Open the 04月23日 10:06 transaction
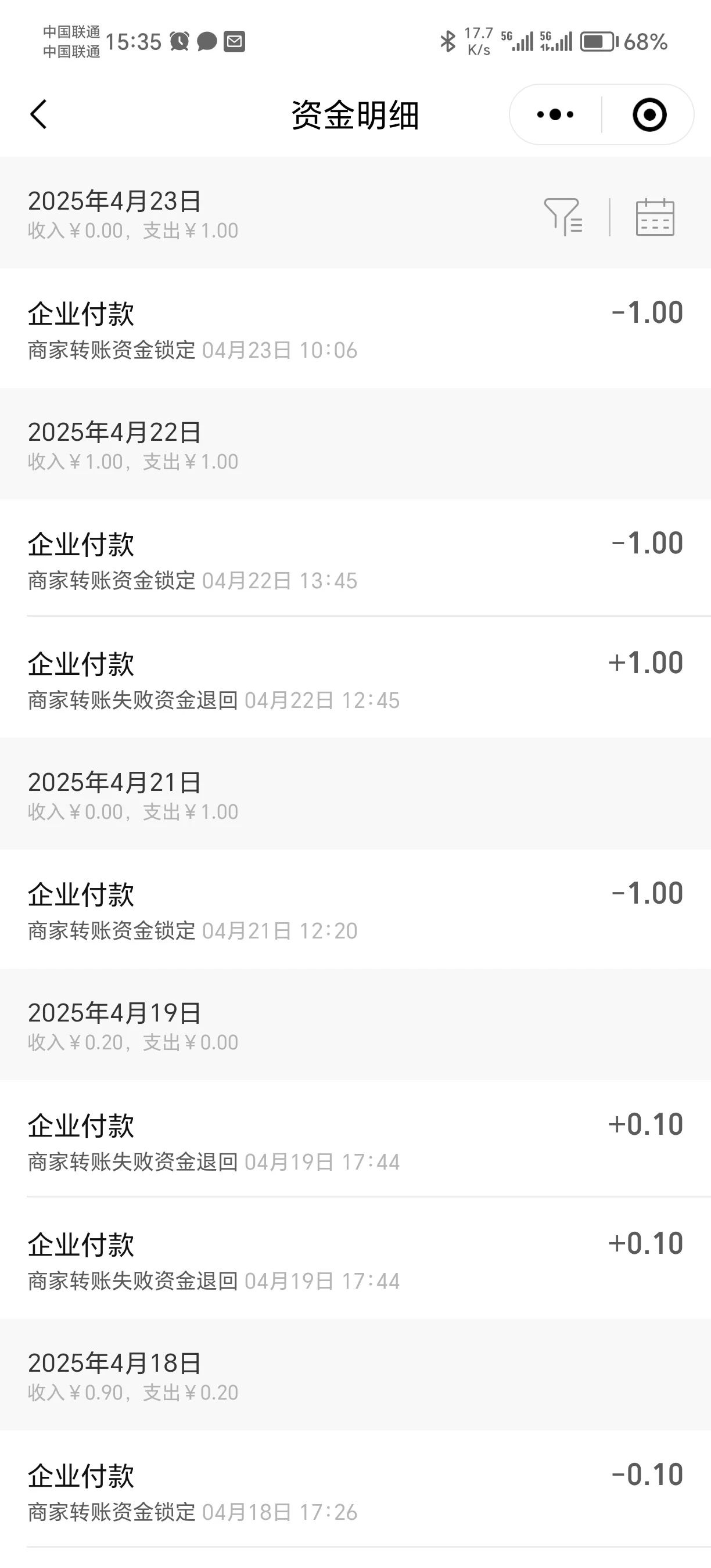 (x=355, y=329)
